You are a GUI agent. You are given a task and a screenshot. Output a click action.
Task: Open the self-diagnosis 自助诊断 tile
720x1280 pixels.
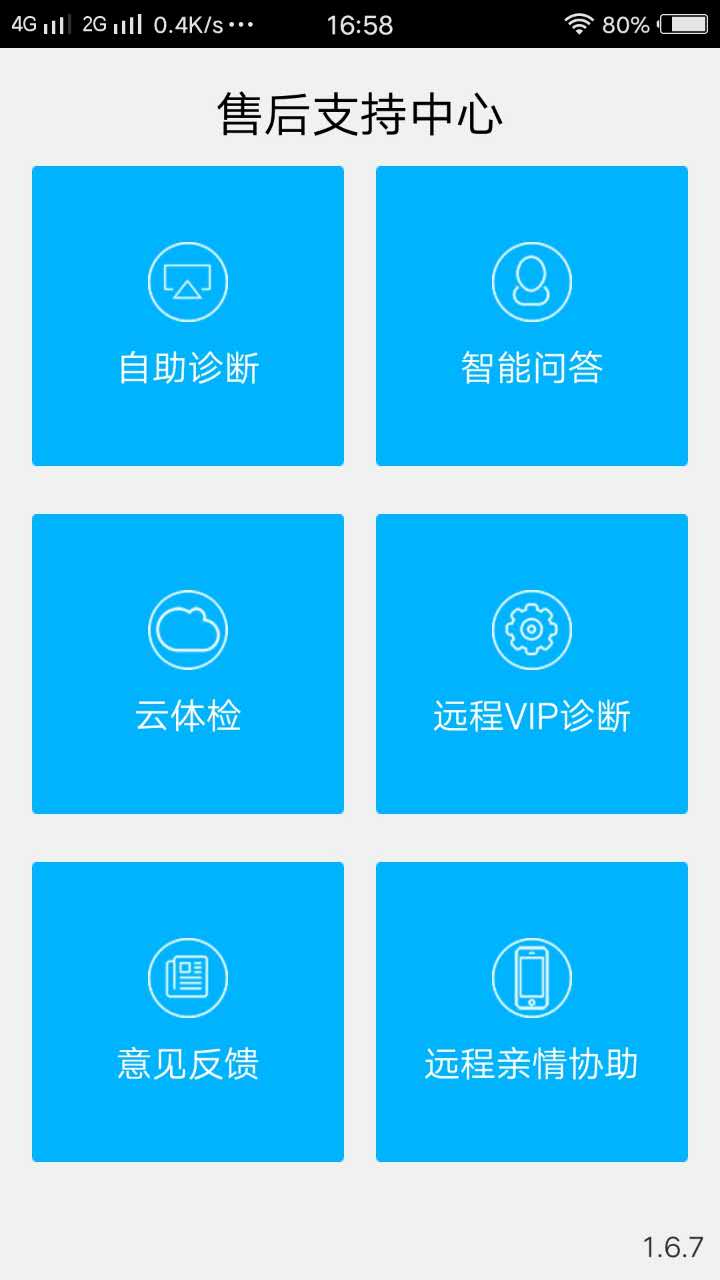187,316
